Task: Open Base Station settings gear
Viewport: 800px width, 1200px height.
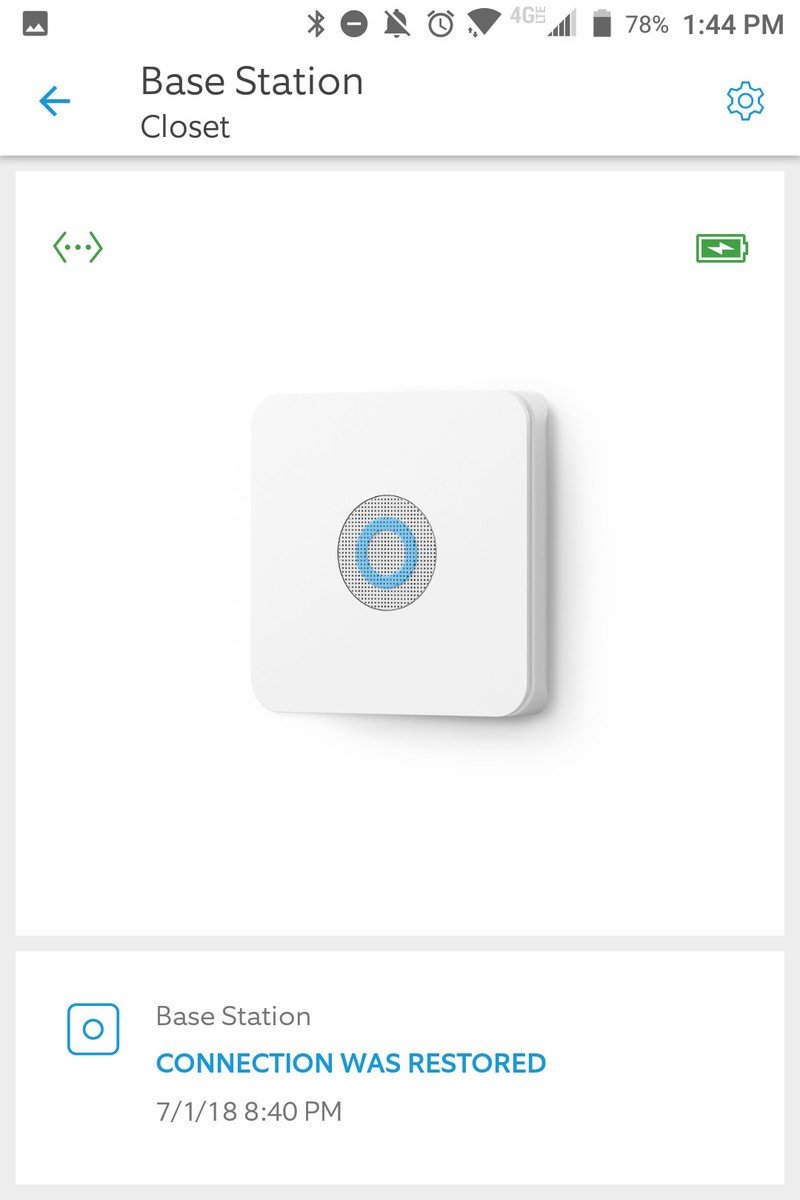Action: (745, 101)
